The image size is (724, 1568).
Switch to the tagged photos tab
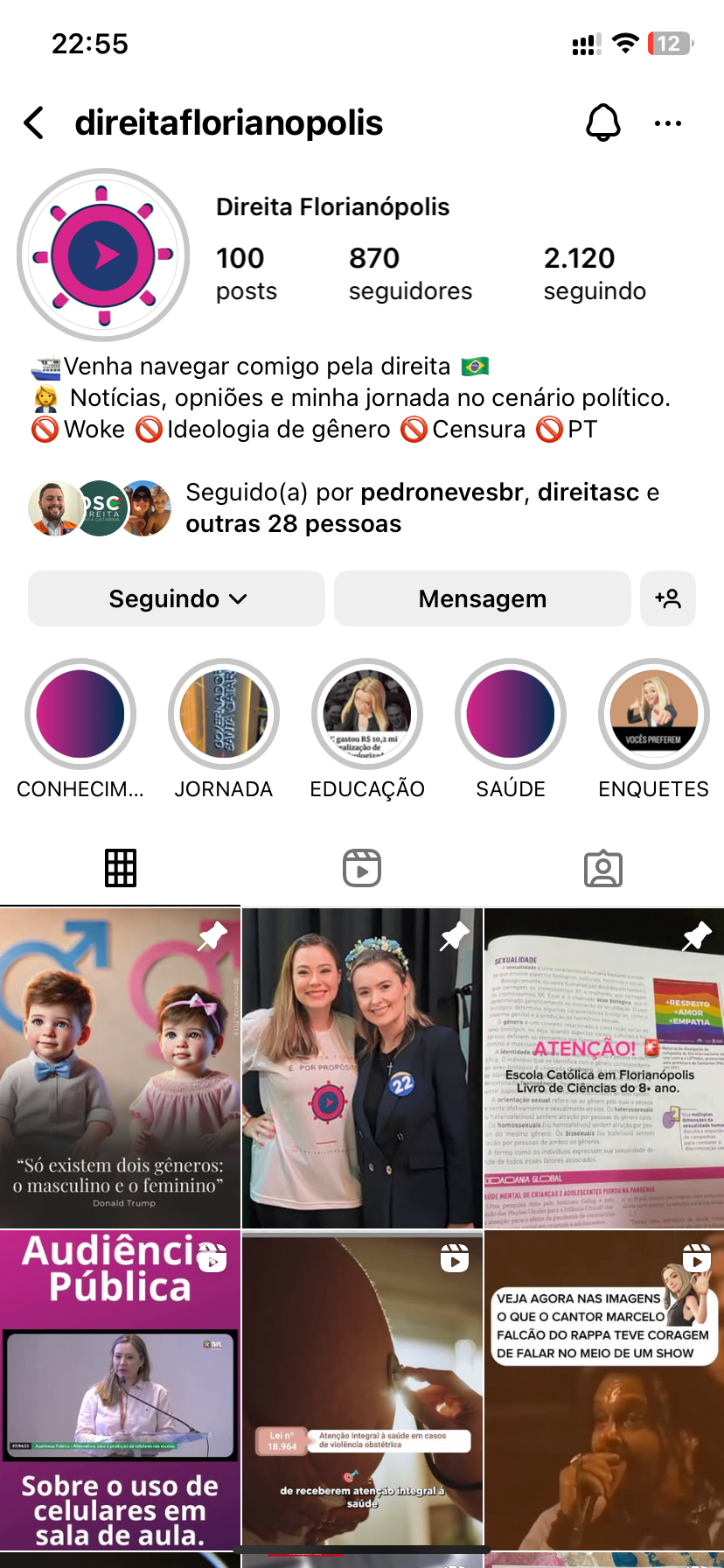602,868
